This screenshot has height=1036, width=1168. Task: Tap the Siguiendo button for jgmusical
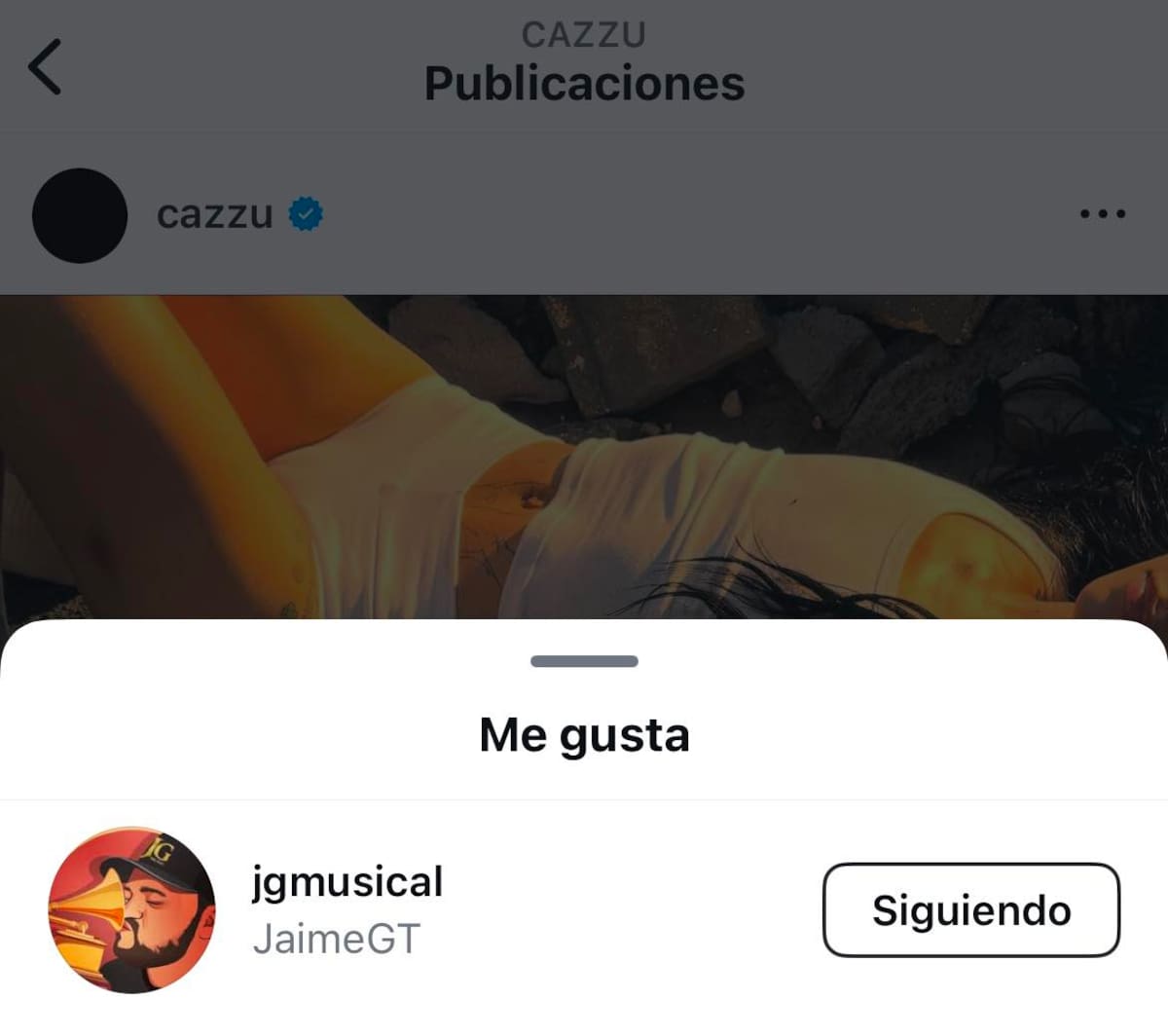[971, 910]
